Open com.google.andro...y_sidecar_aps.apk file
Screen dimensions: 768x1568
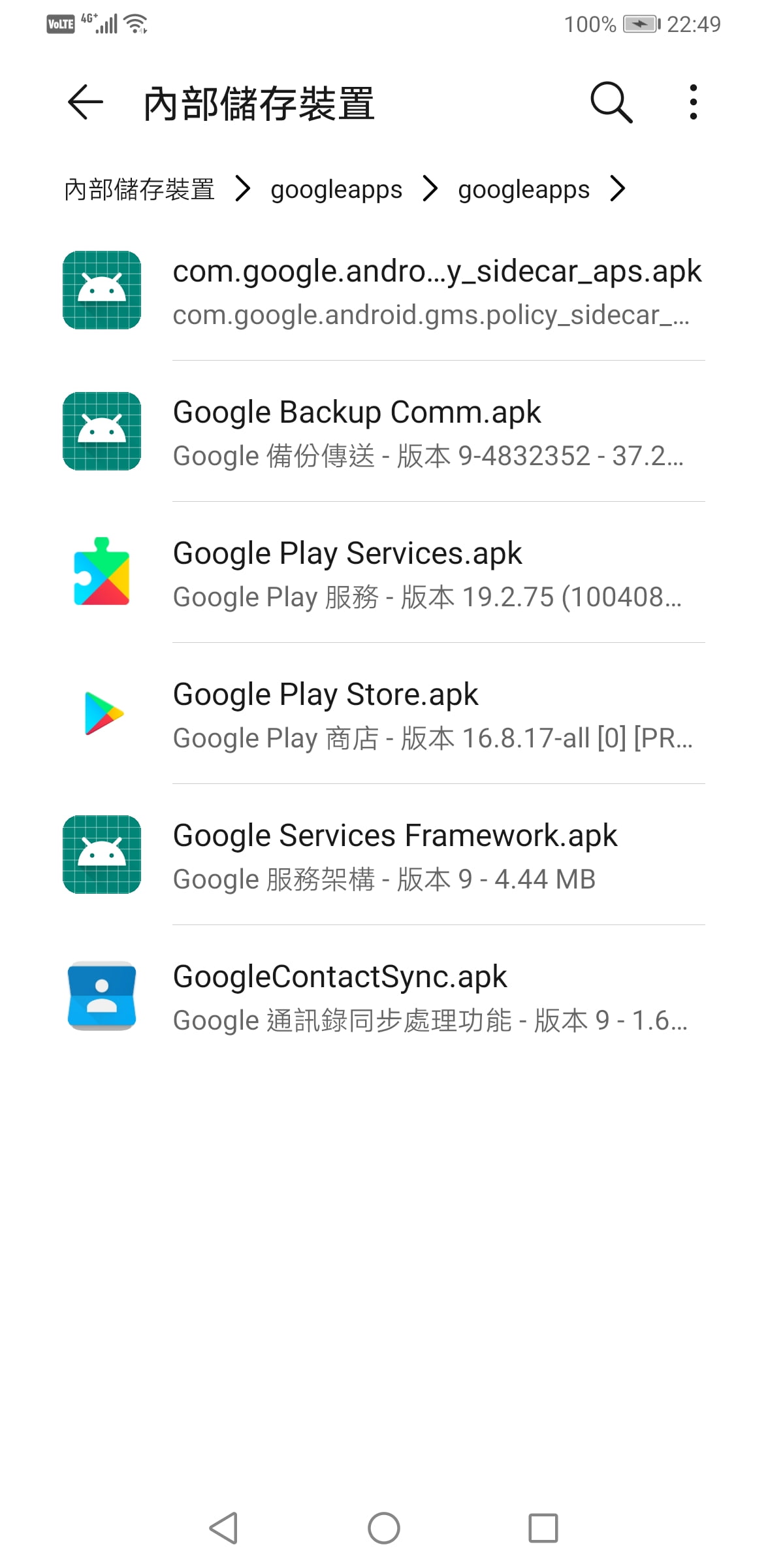point(384,290)
